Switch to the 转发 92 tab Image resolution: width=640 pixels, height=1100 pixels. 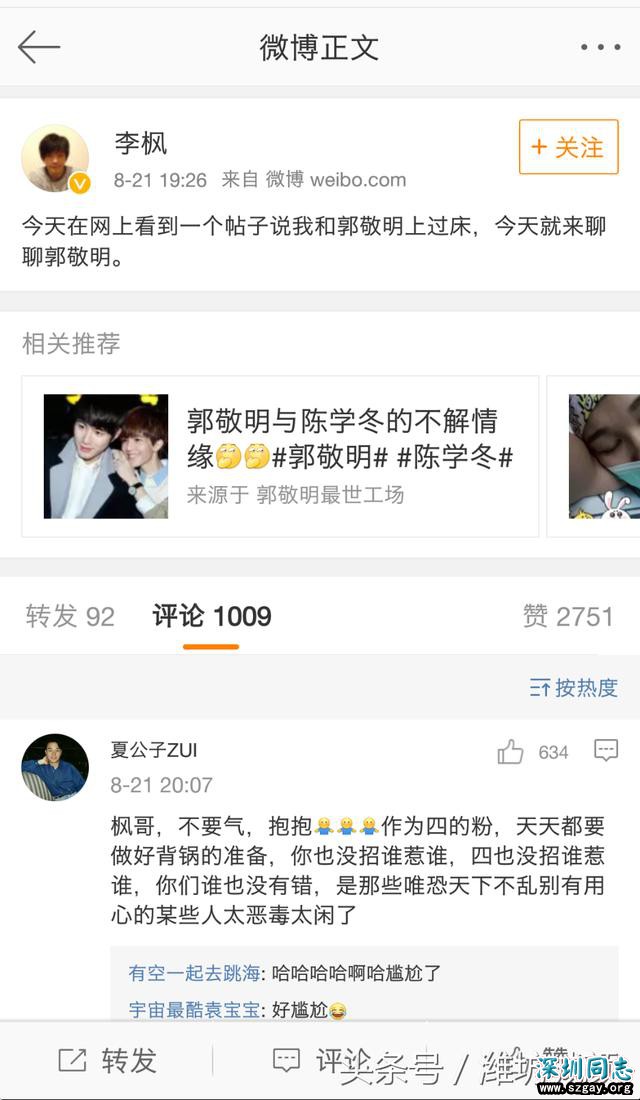70,616
